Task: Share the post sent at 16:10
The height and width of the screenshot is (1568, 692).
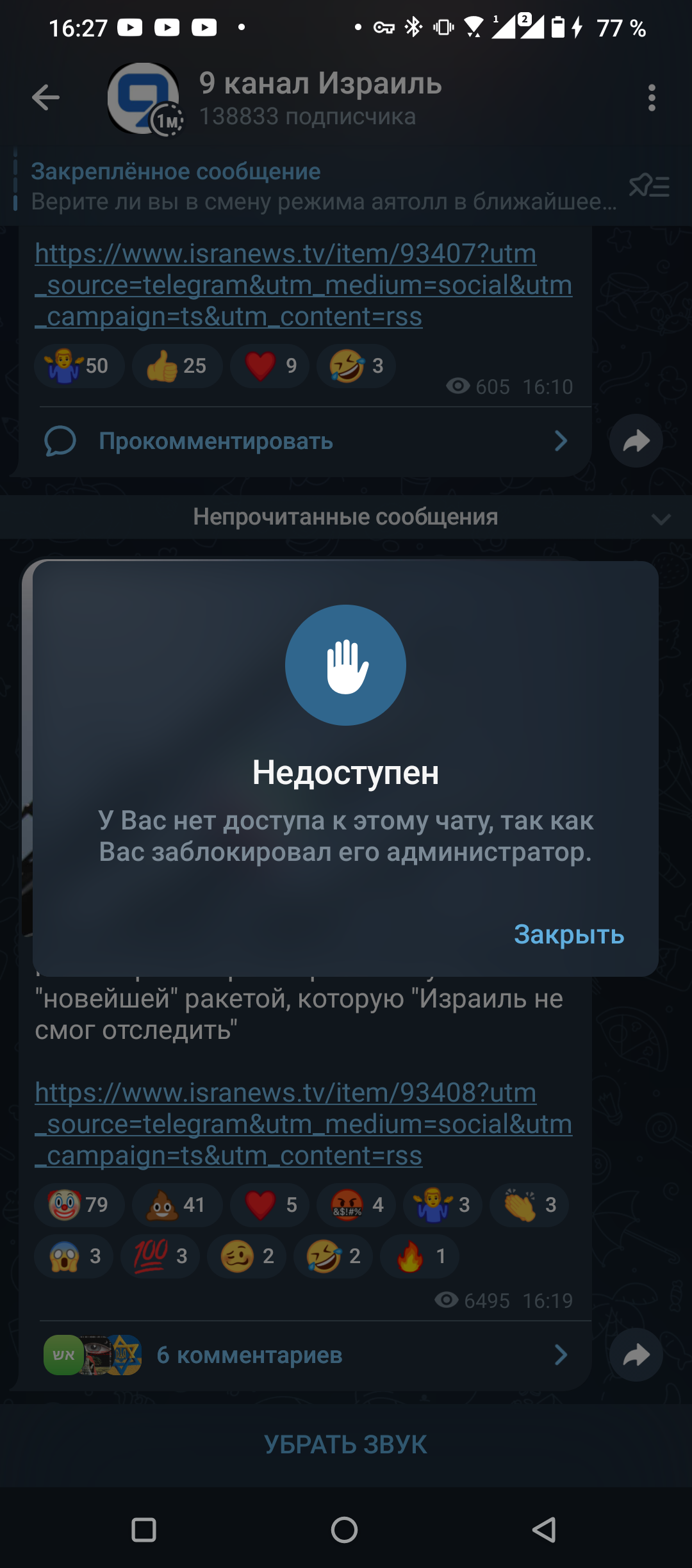Action: tap(636, 441)
